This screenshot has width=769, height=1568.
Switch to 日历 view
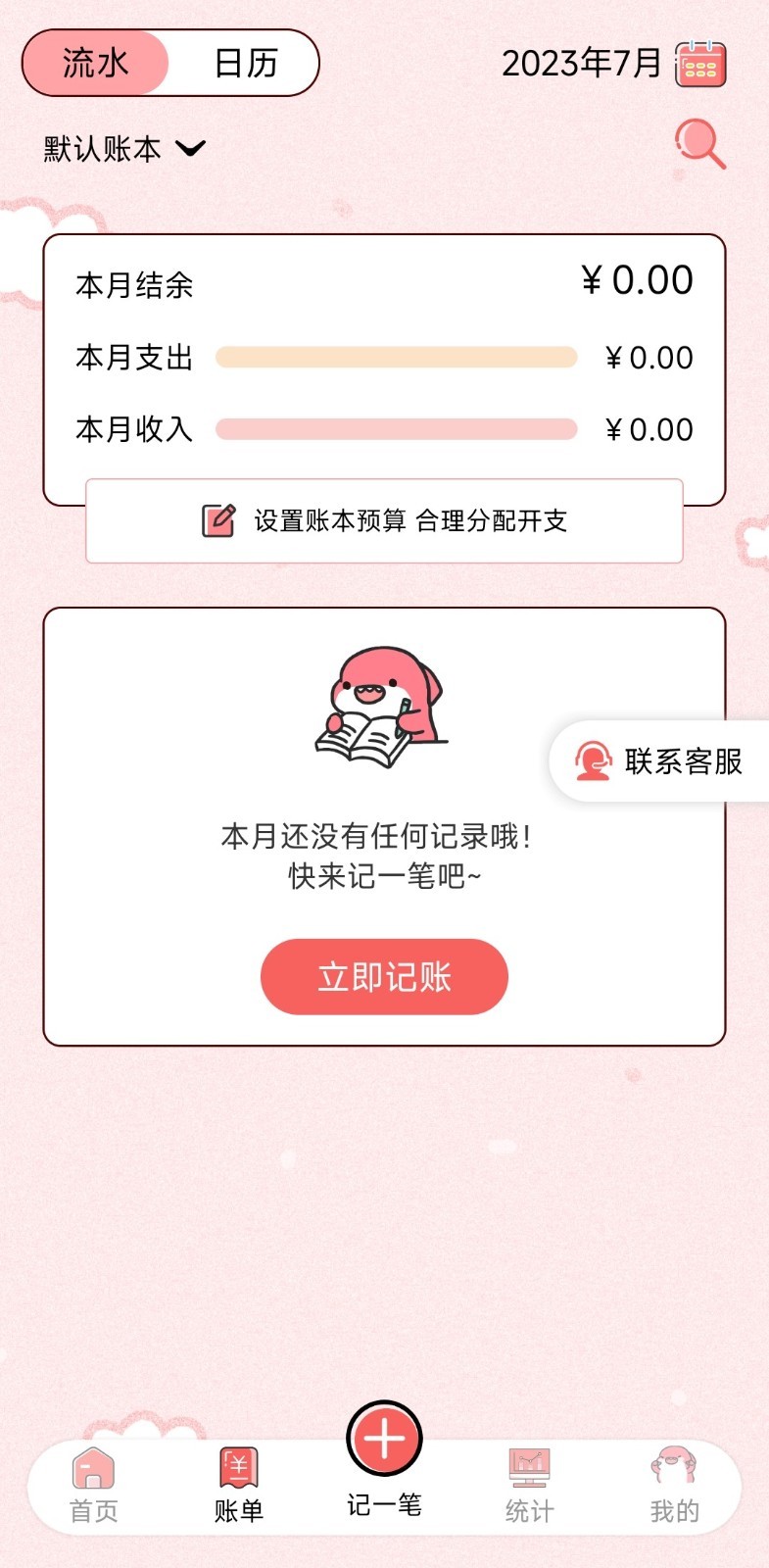tap(246, 62)
